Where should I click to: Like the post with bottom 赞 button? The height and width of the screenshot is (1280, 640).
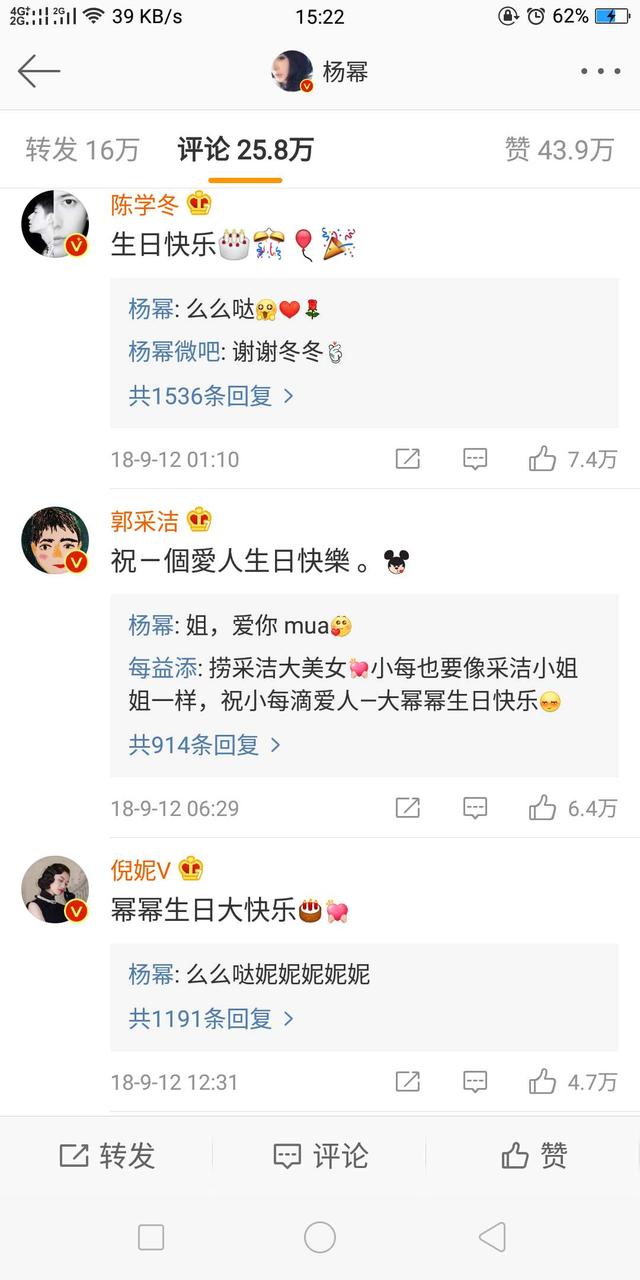tap(534, 1156)
